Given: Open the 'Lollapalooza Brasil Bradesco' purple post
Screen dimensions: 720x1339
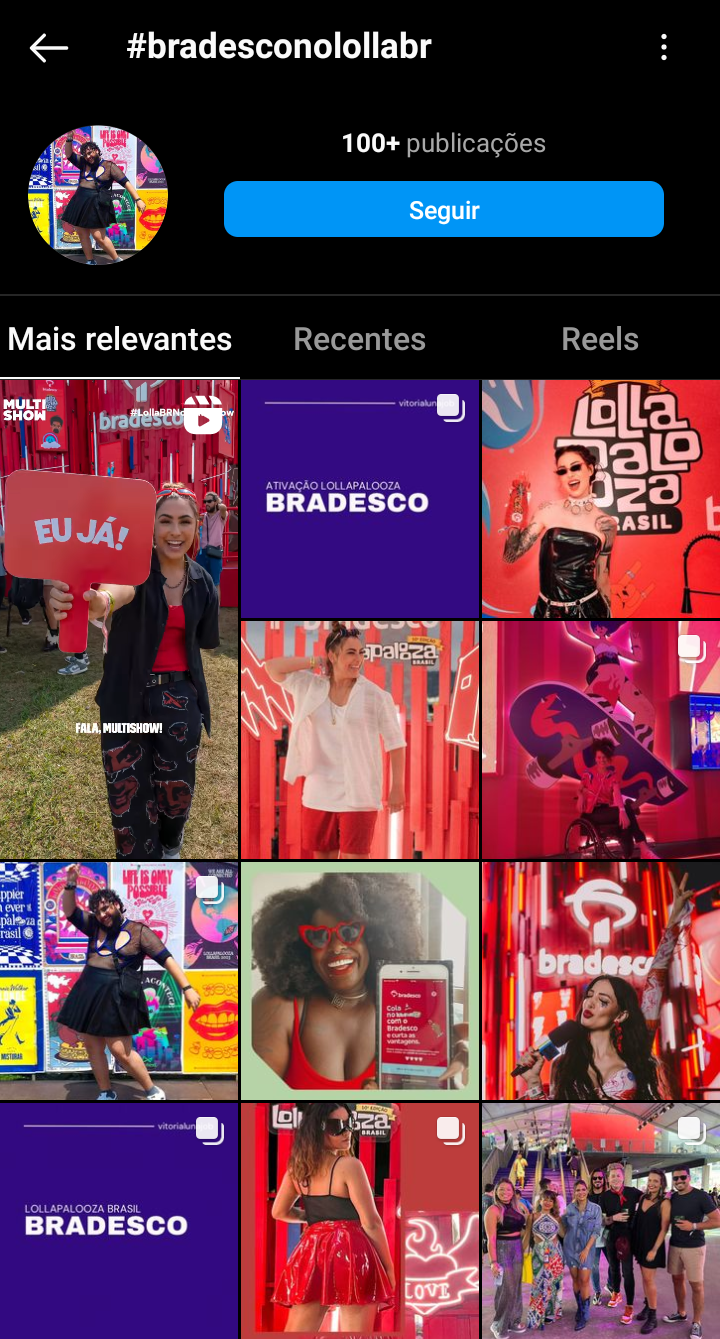Looking at the screenshot, I should (x=119, y=1220).
